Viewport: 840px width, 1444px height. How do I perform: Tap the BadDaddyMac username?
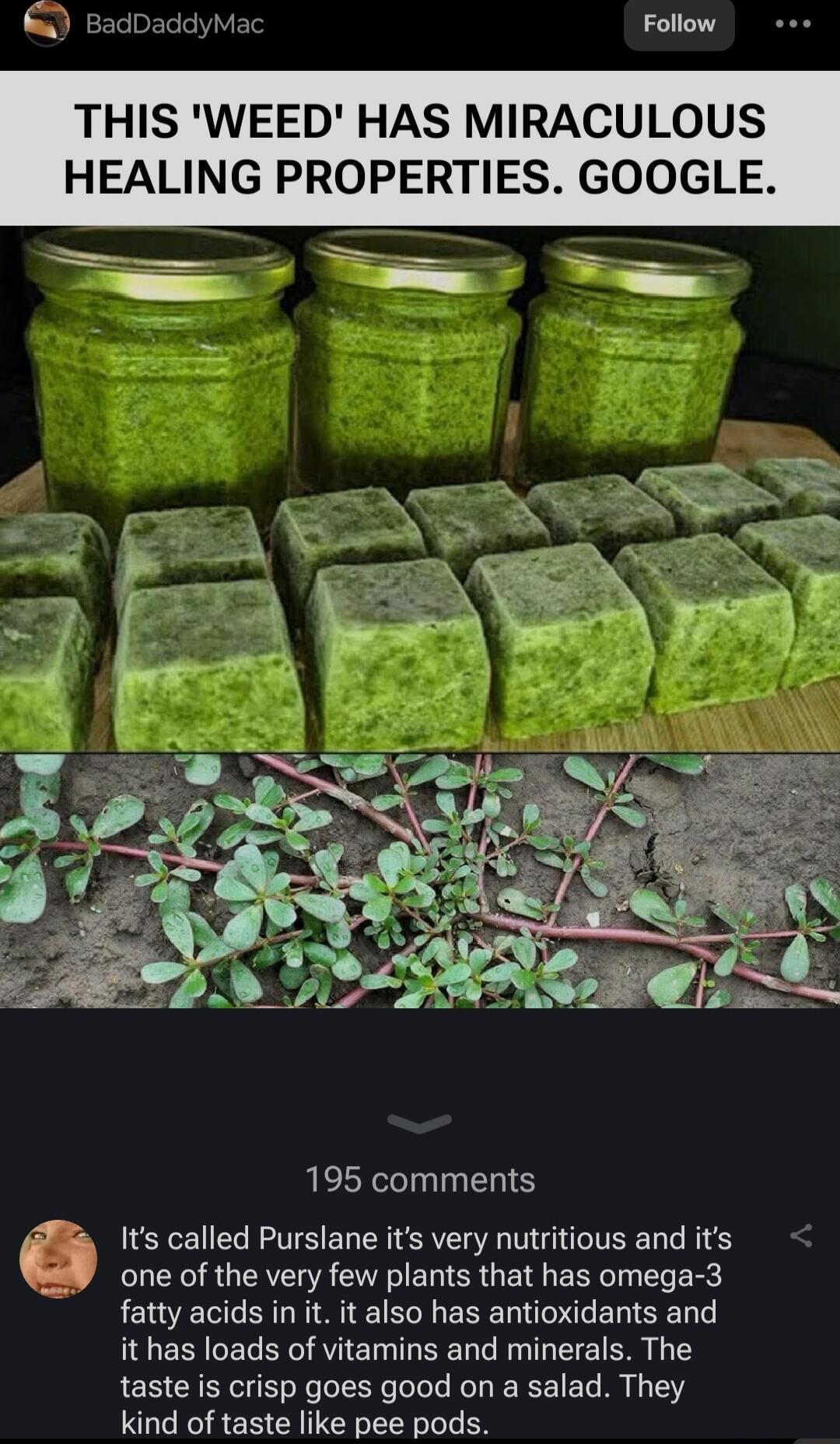pos(174,24)
